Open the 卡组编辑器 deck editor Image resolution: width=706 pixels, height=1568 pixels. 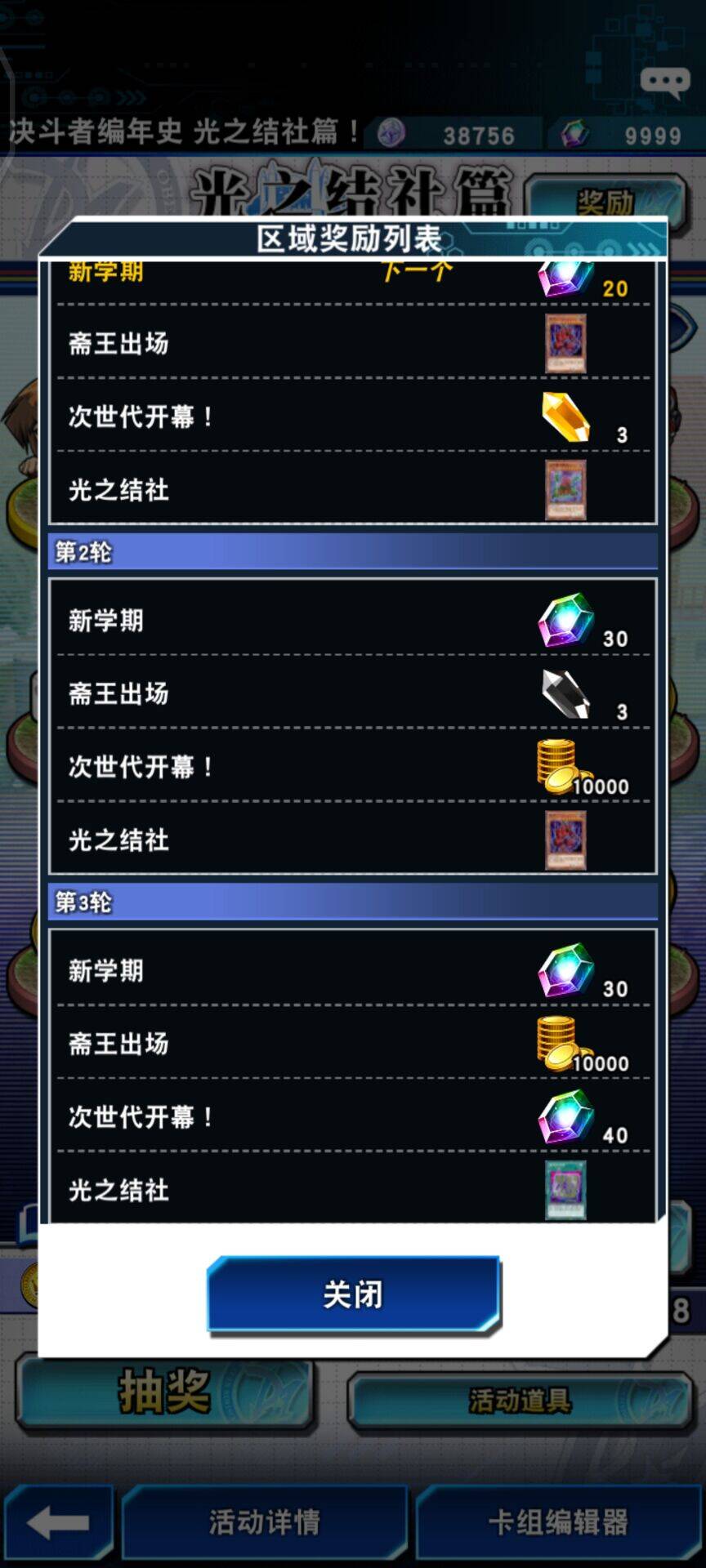coord(558,1522)
